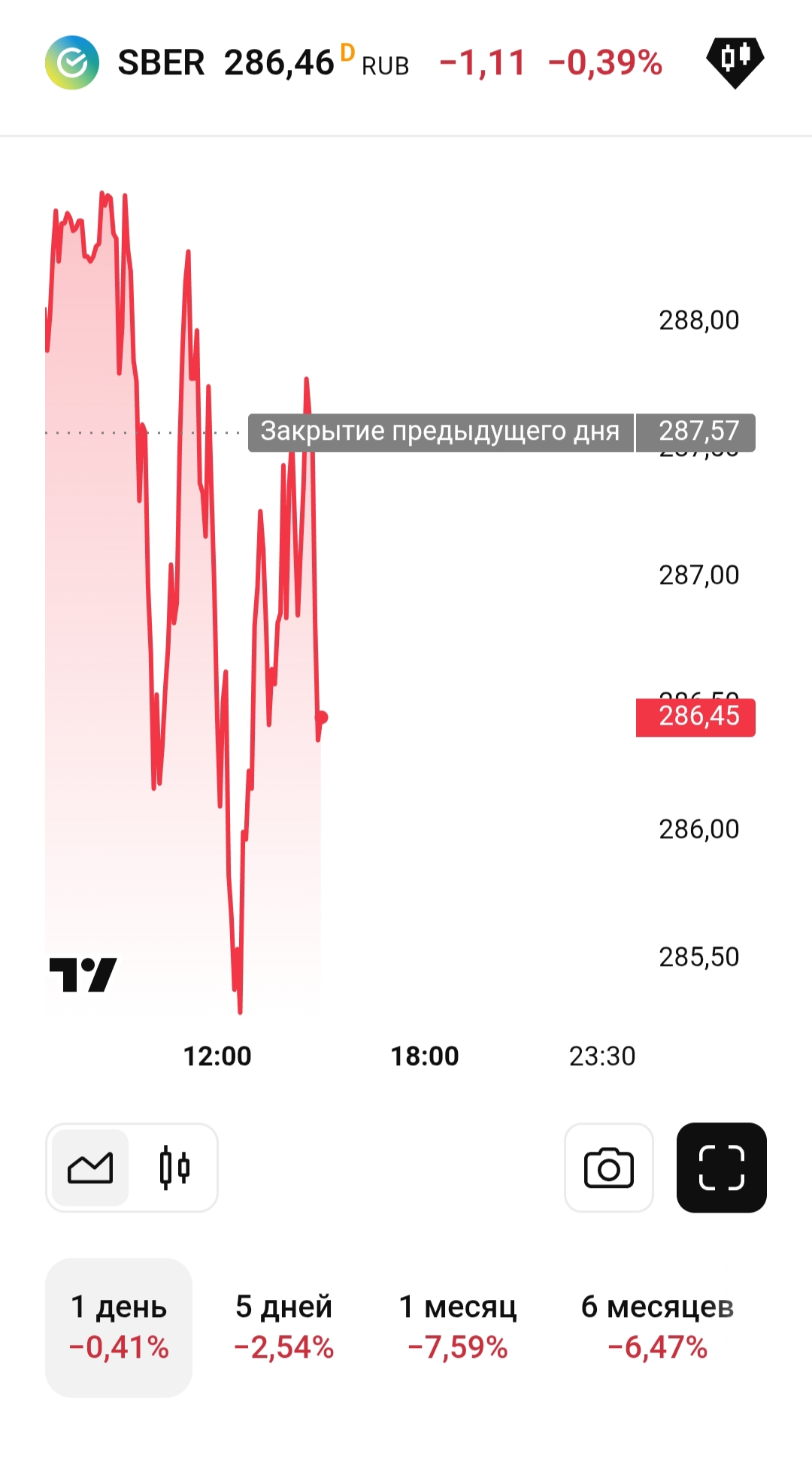The width and height of the screenshot is (812, 1460).
Task: Switch to the candlestick chart view
Action: pyautogui.click(x=174, y=1168)
